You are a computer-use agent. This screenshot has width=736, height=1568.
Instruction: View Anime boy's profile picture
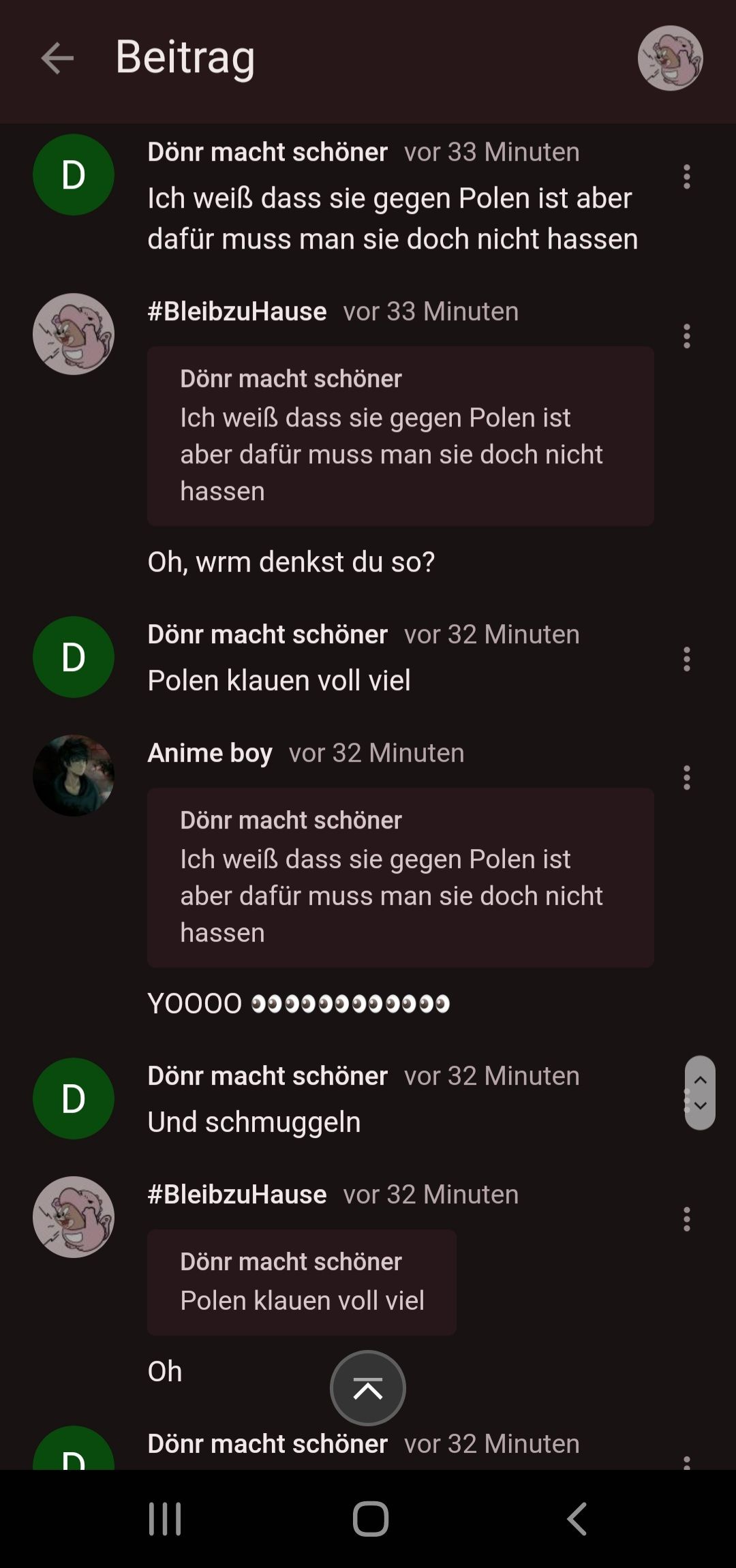click(74, 775)
